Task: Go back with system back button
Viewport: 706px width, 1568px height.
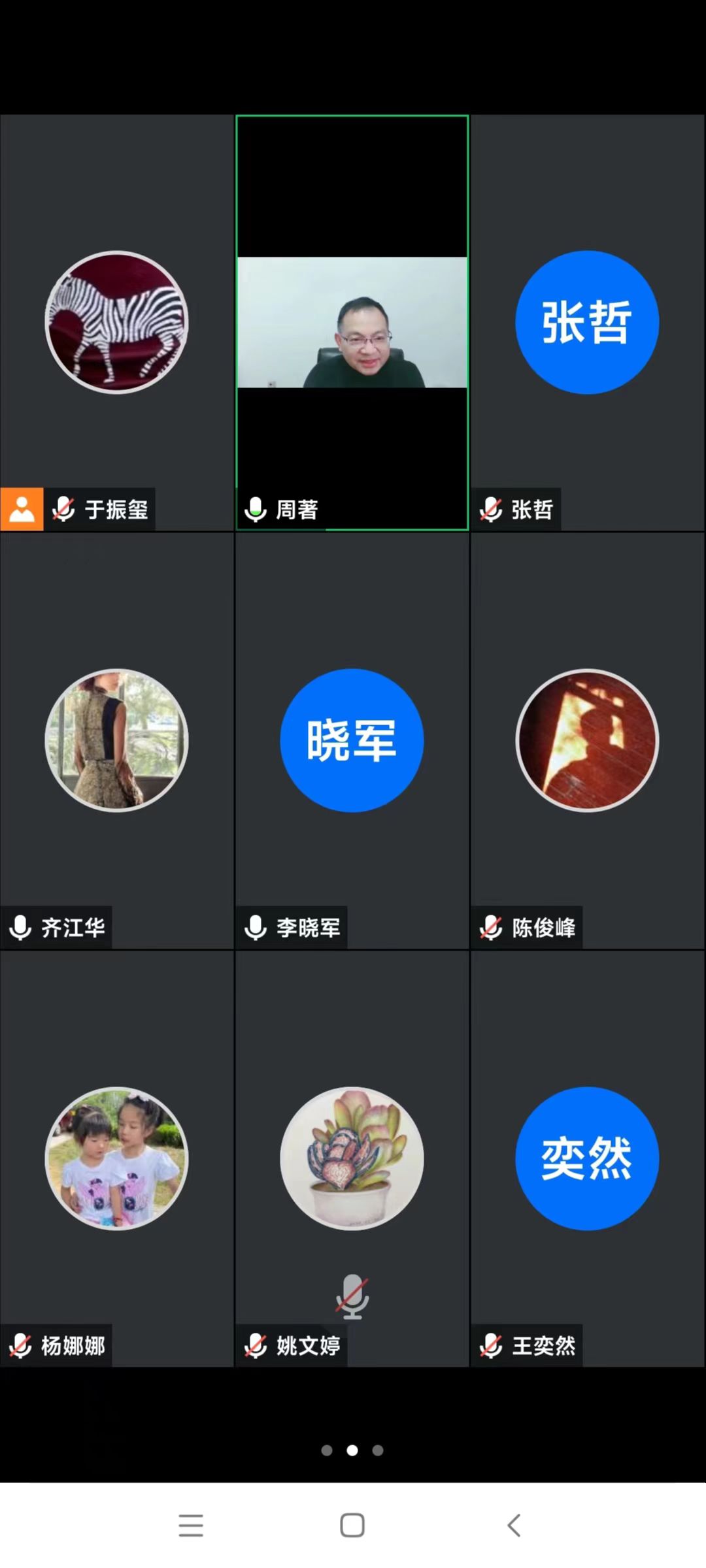Action: (514, 1526)
